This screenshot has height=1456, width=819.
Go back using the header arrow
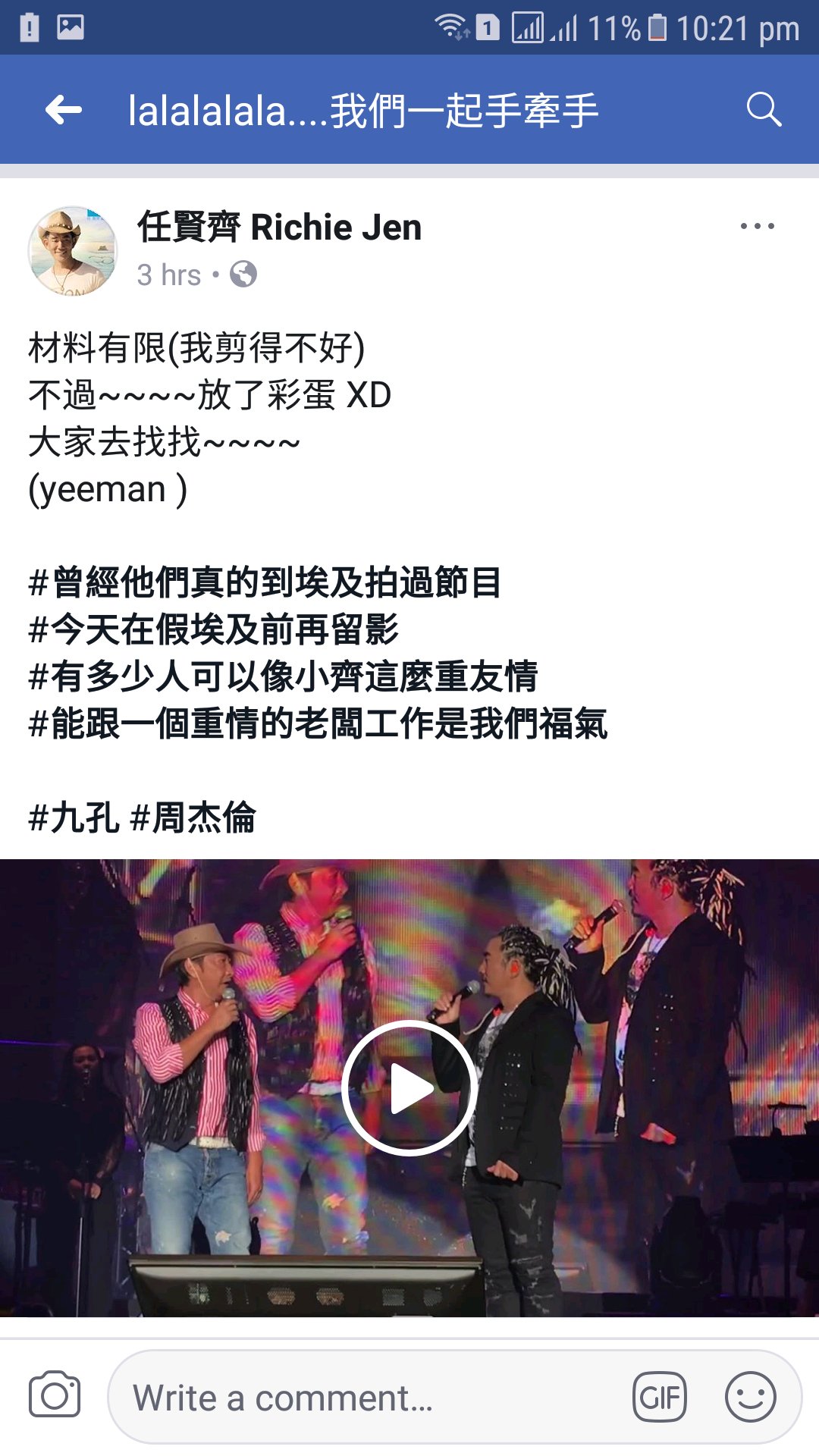click(64, 110)
